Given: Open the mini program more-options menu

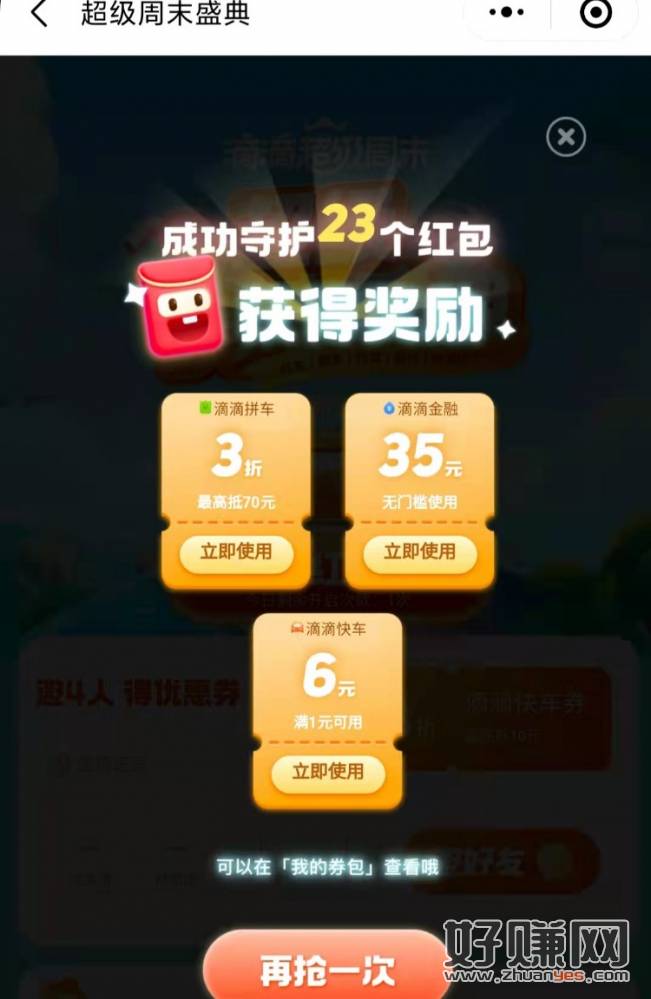Looking at the screenshot, I should pyautogui.click(x=507, y=14).
